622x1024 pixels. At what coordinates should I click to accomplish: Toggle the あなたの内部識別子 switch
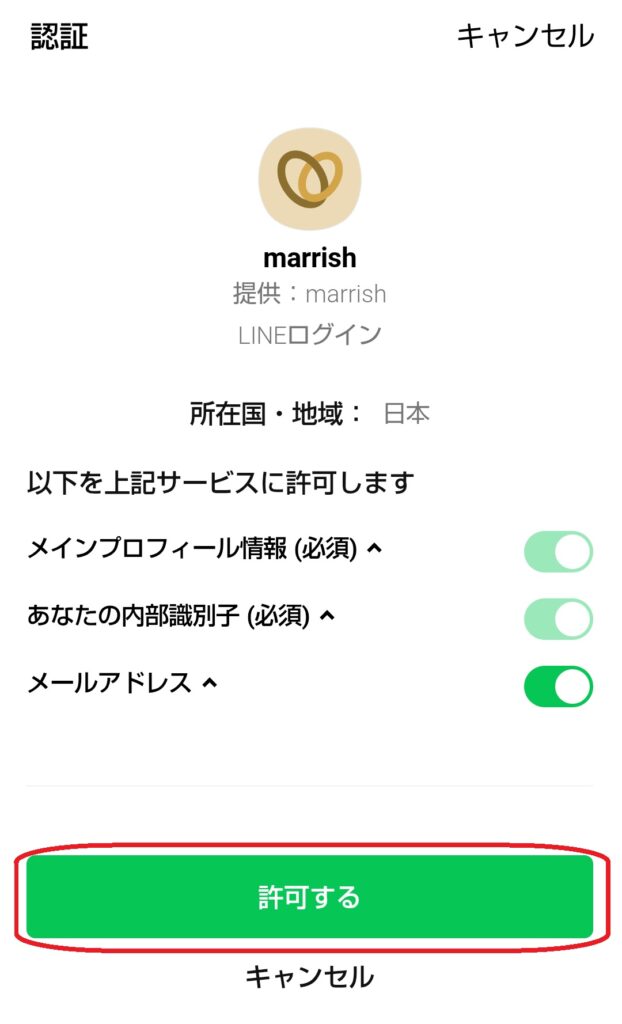coord(558,619)
